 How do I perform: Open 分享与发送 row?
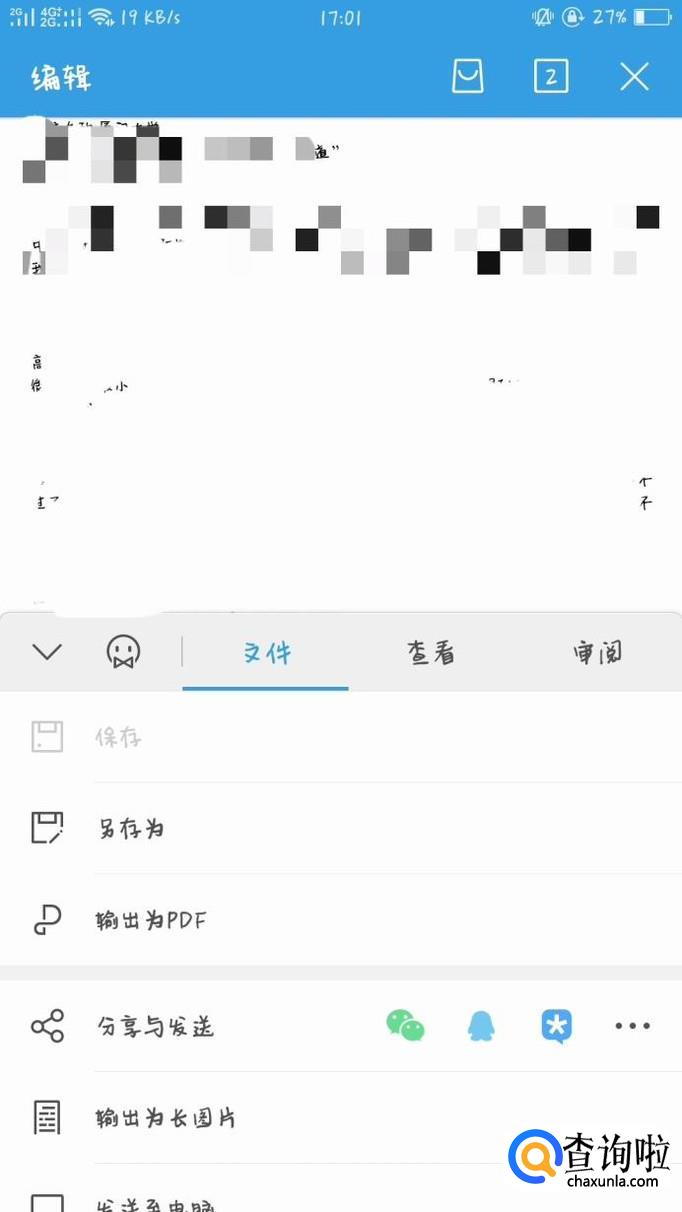click(x=155, y=1026)
